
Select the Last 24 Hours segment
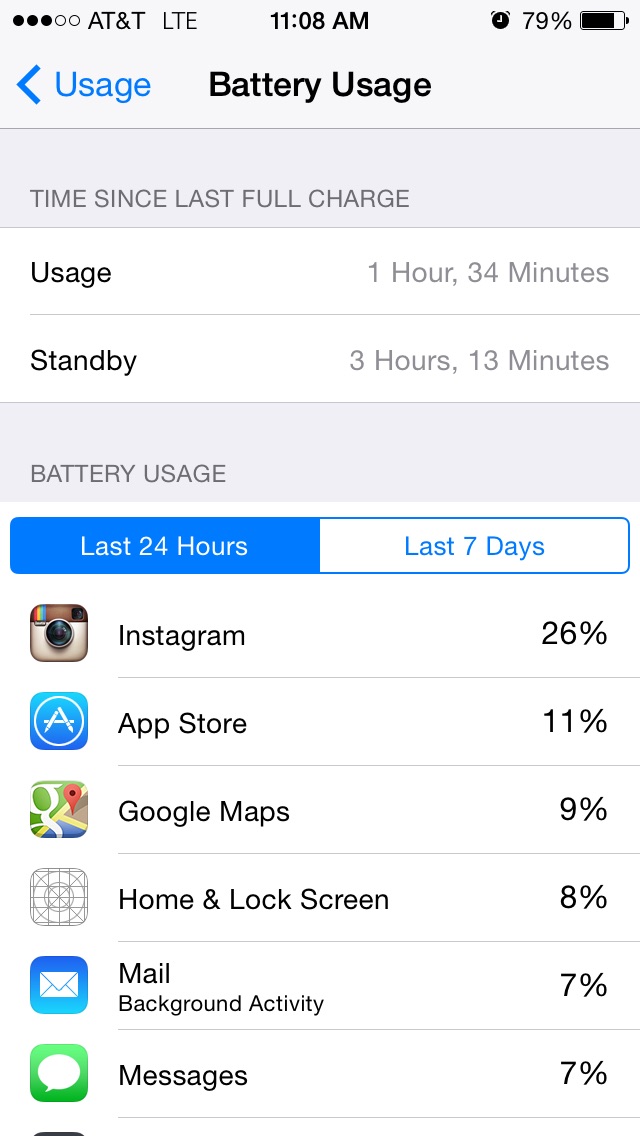click(x=165, y=546)
